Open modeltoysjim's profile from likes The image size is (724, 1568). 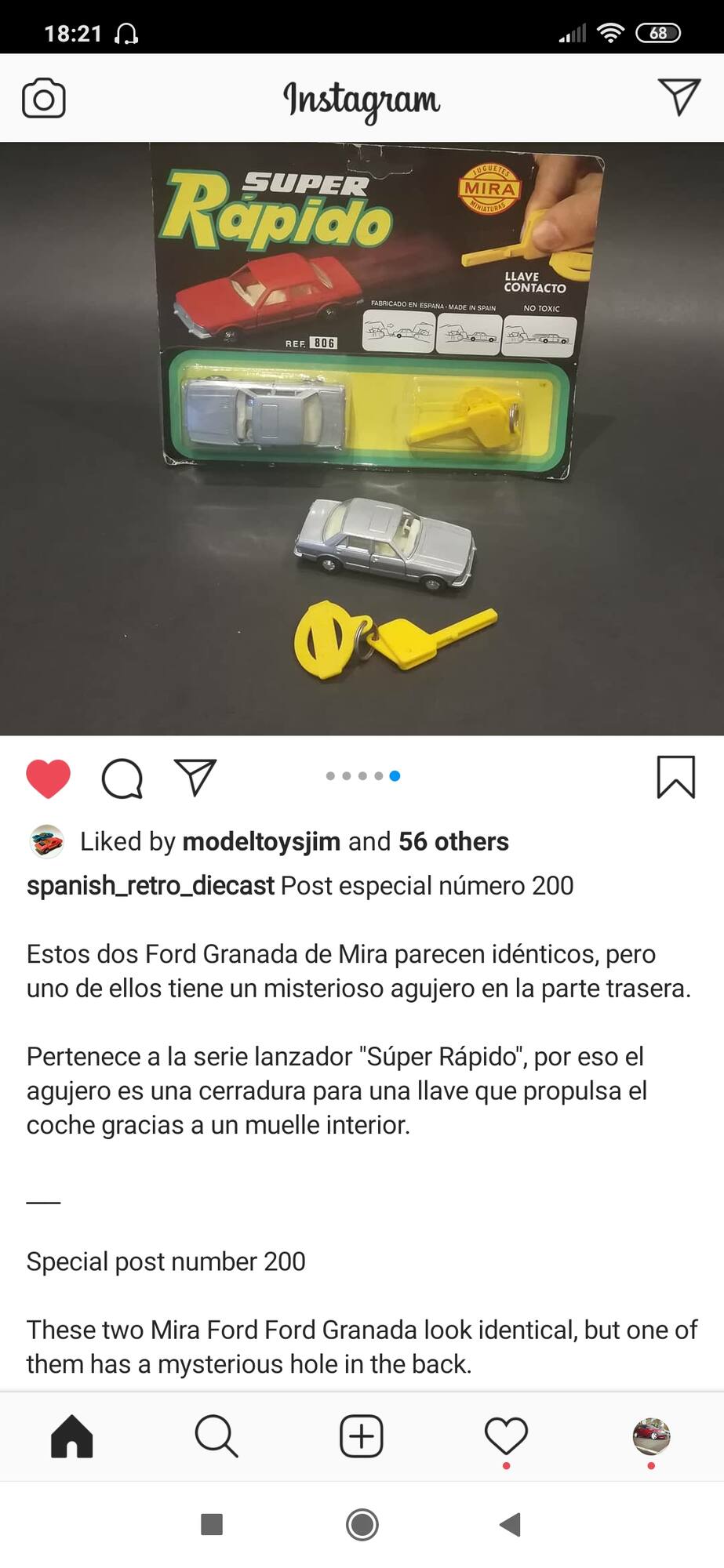coord(261,841)
